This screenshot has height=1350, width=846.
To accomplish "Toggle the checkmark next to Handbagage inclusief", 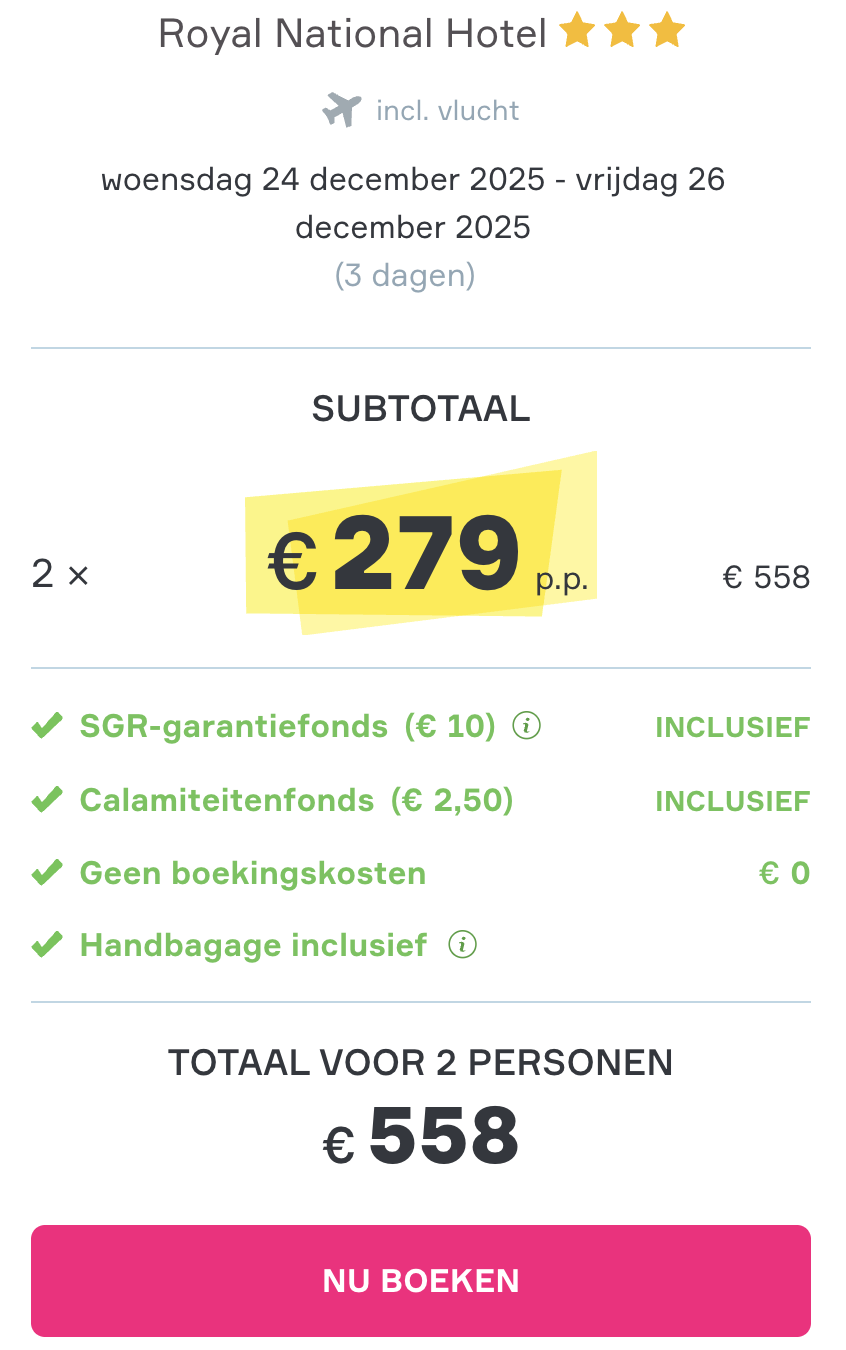I will click(x=47, y=943).
